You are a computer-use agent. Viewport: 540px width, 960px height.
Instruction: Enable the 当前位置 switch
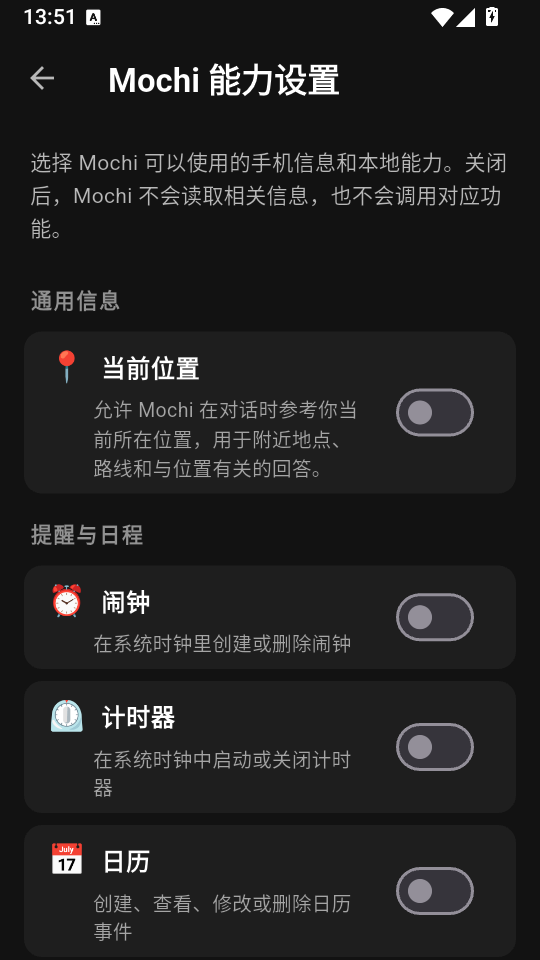435,413
